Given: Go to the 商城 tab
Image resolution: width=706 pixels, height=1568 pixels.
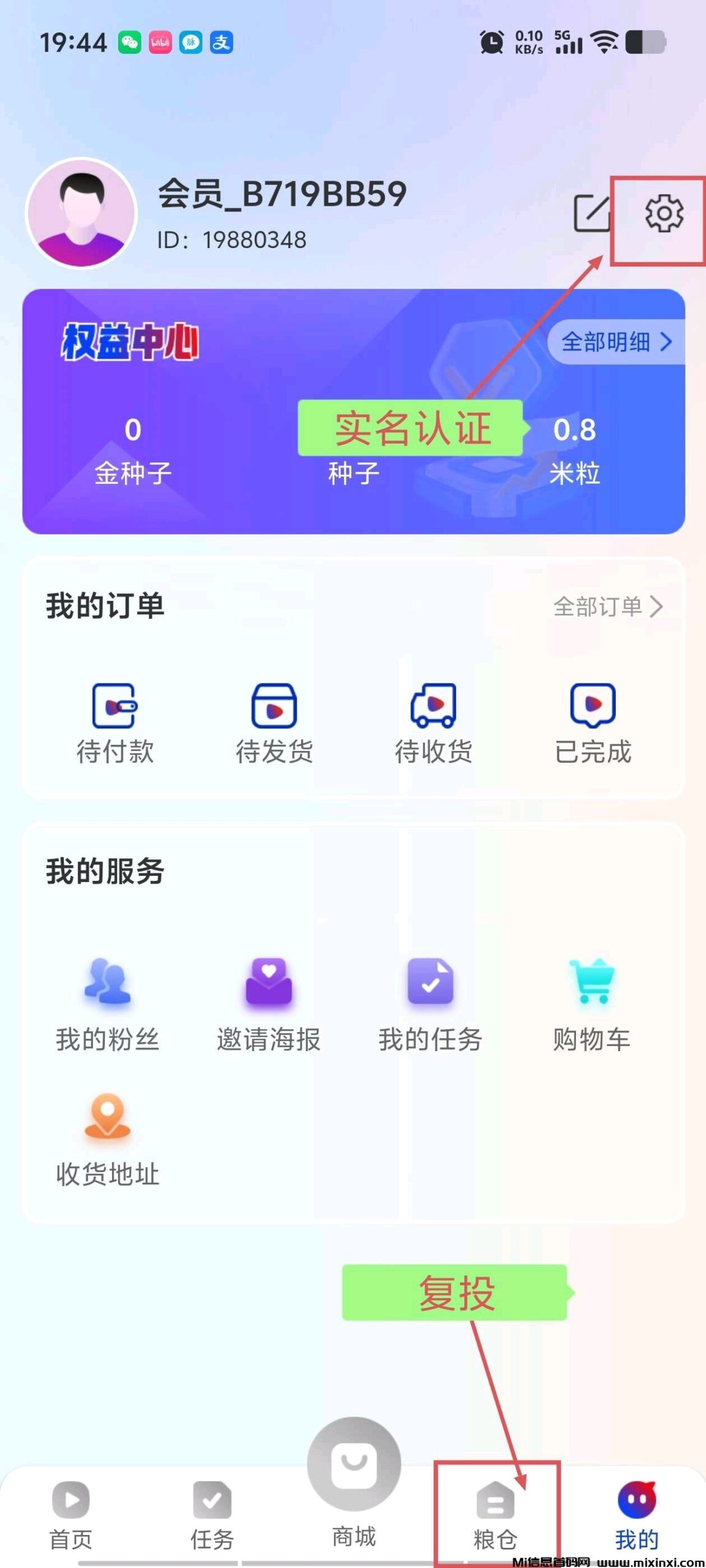Looking at the screenshot, I should [x=354, y=1482].
